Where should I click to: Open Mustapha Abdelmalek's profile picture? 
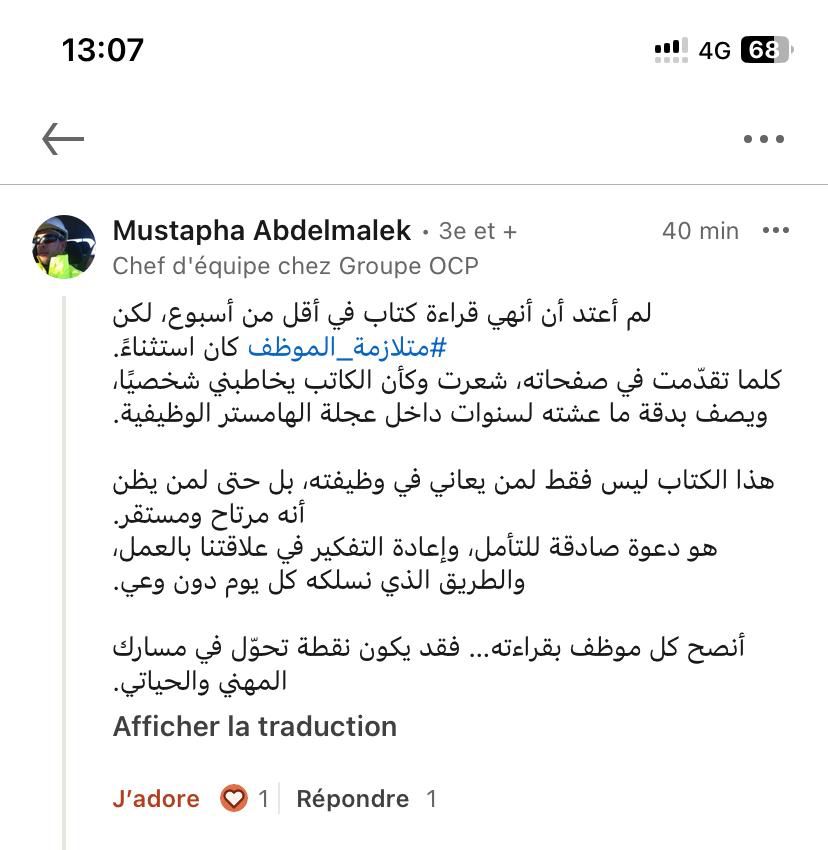(64, 247)
